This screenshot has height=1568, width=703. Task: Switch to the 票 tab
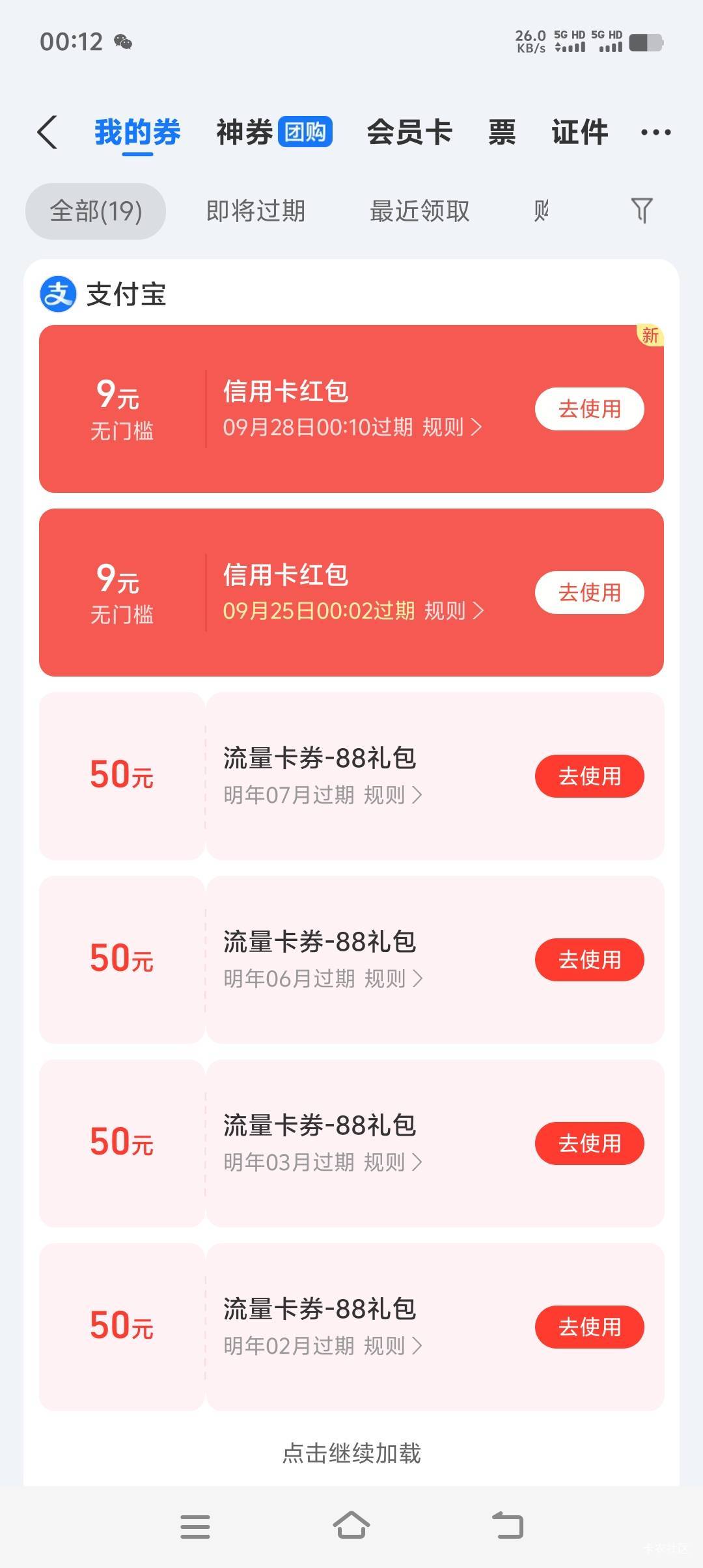502,132
